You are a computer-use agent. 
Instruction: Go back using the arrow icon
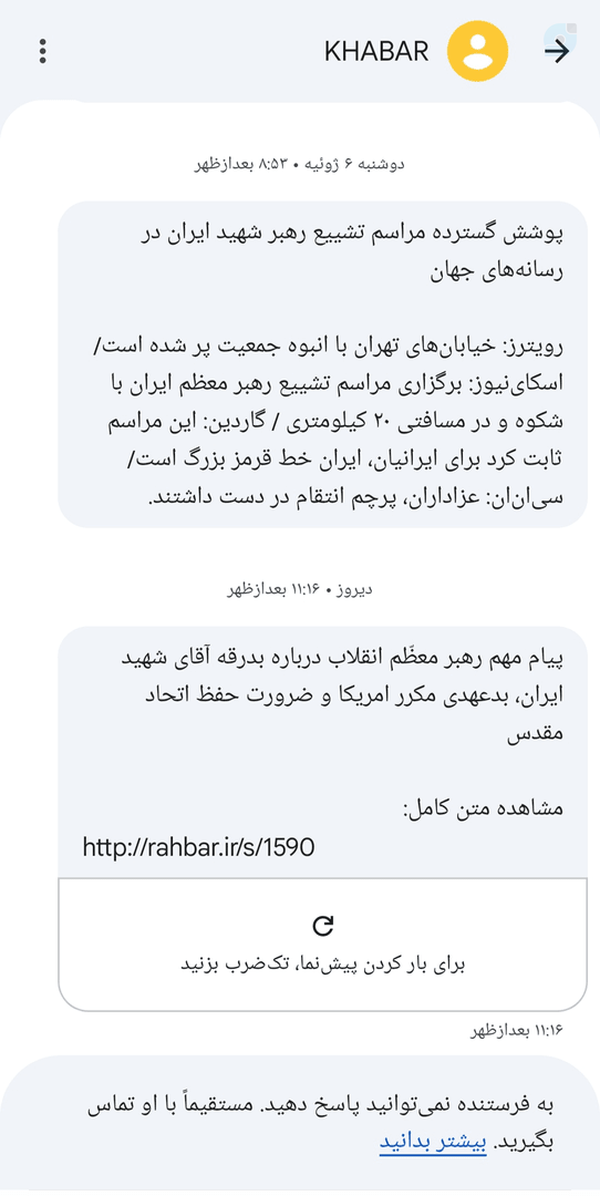coord(558,51)
